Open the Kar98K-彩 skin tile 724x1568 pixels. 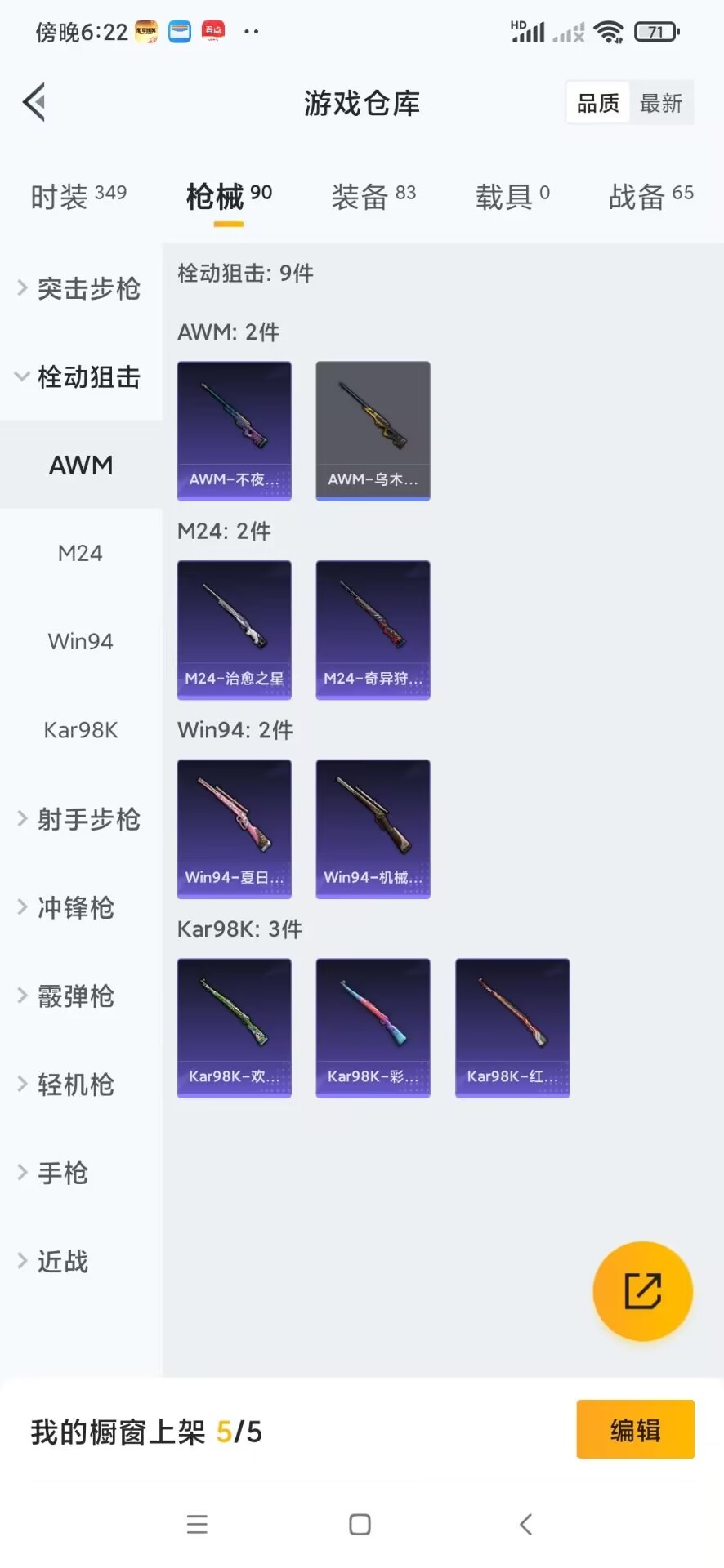tap(373, 1027)
